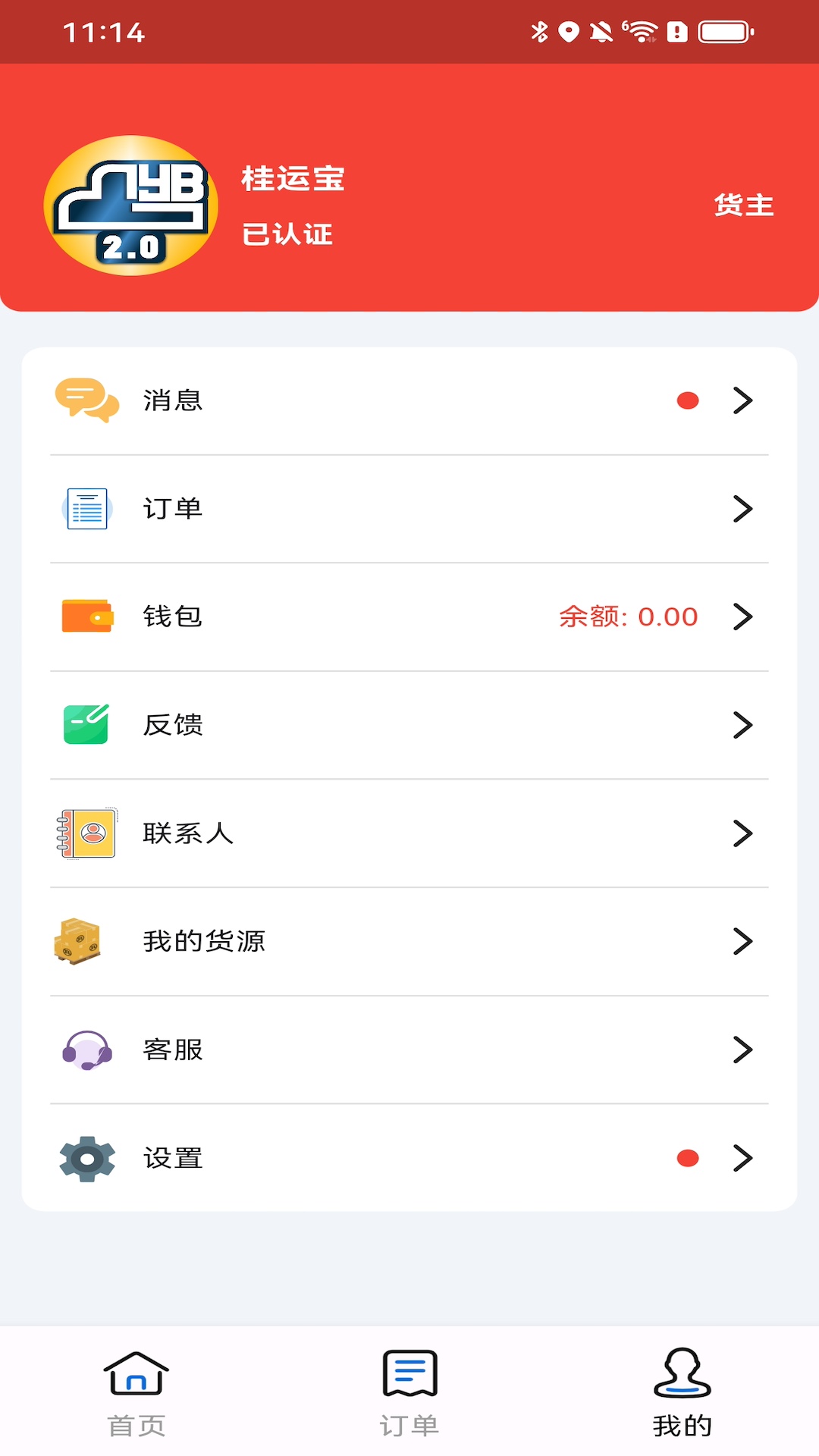
Task: Select the orange 钱包 wallet icon
Action: click(86, 617)
